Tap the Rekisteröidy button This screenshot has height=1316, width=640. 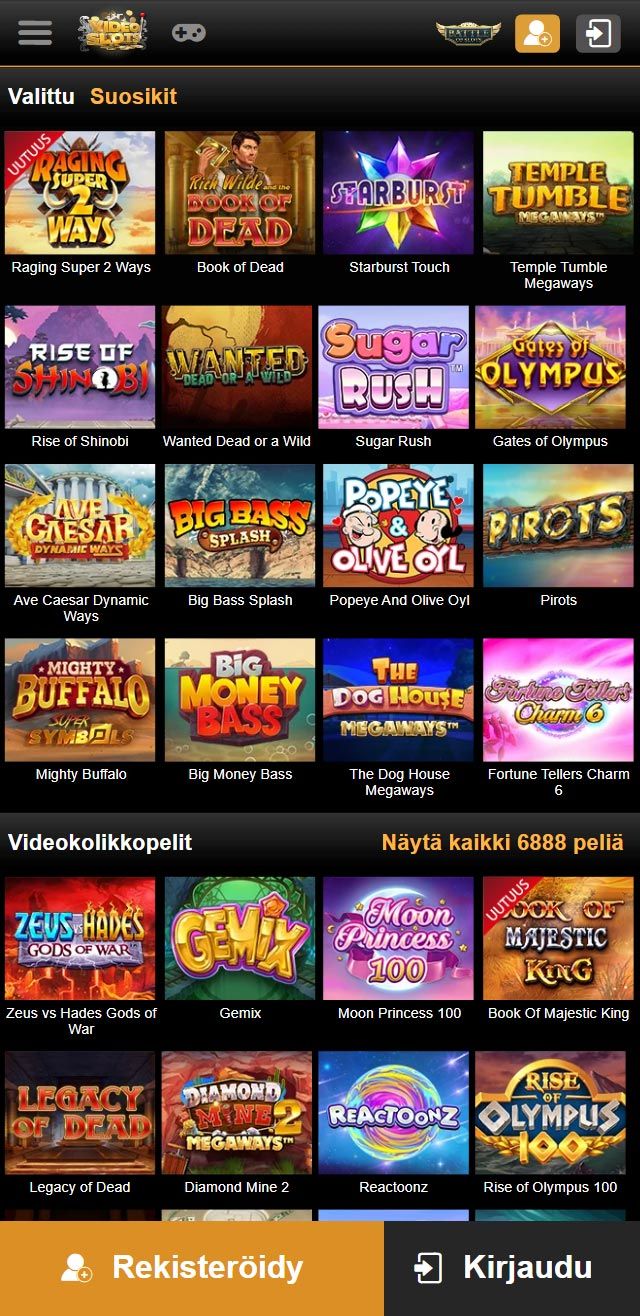(192, 1268)
